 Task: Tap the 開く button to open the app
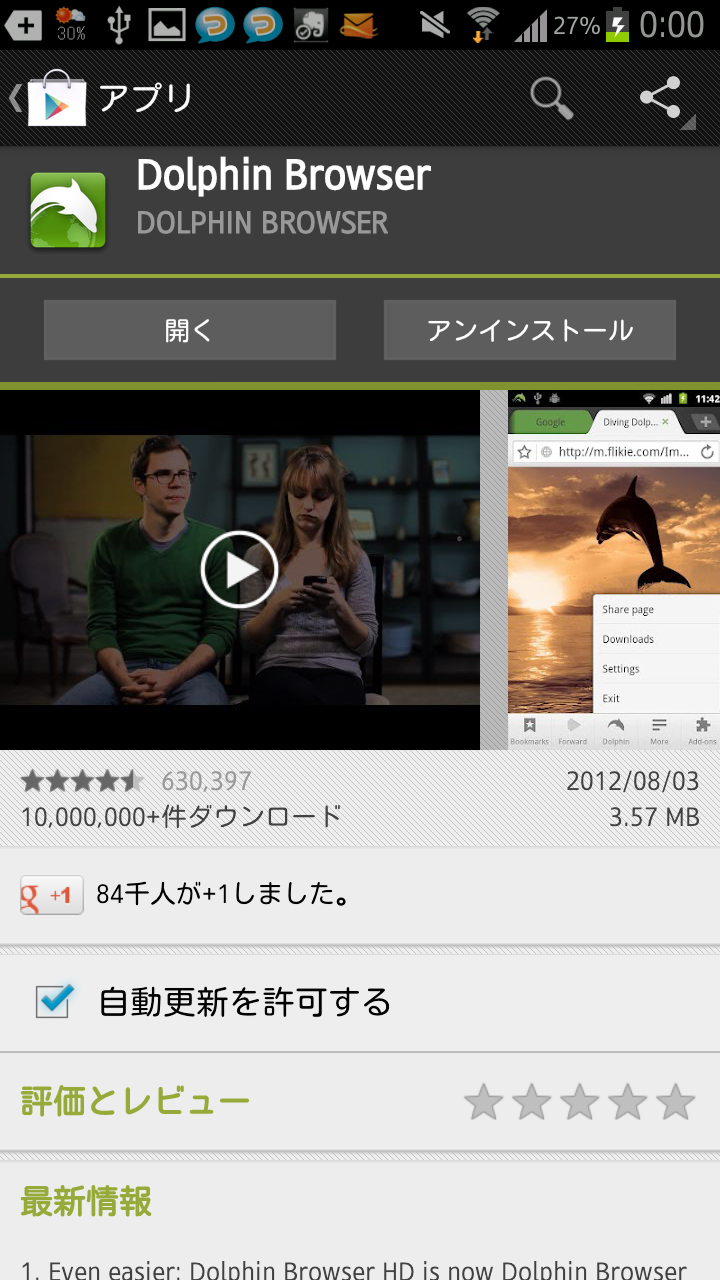[x=190, y=330]
